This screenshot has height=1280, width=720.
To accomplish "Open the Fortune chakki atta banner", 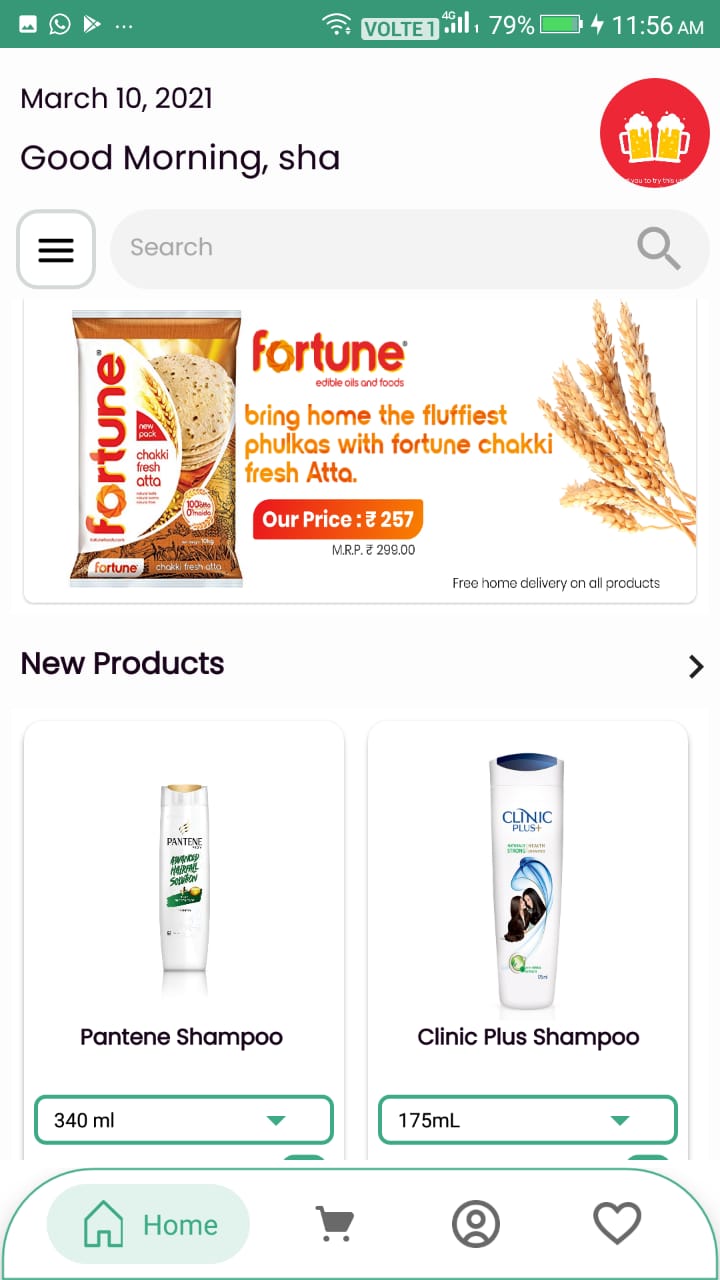I will coord(360,455).
